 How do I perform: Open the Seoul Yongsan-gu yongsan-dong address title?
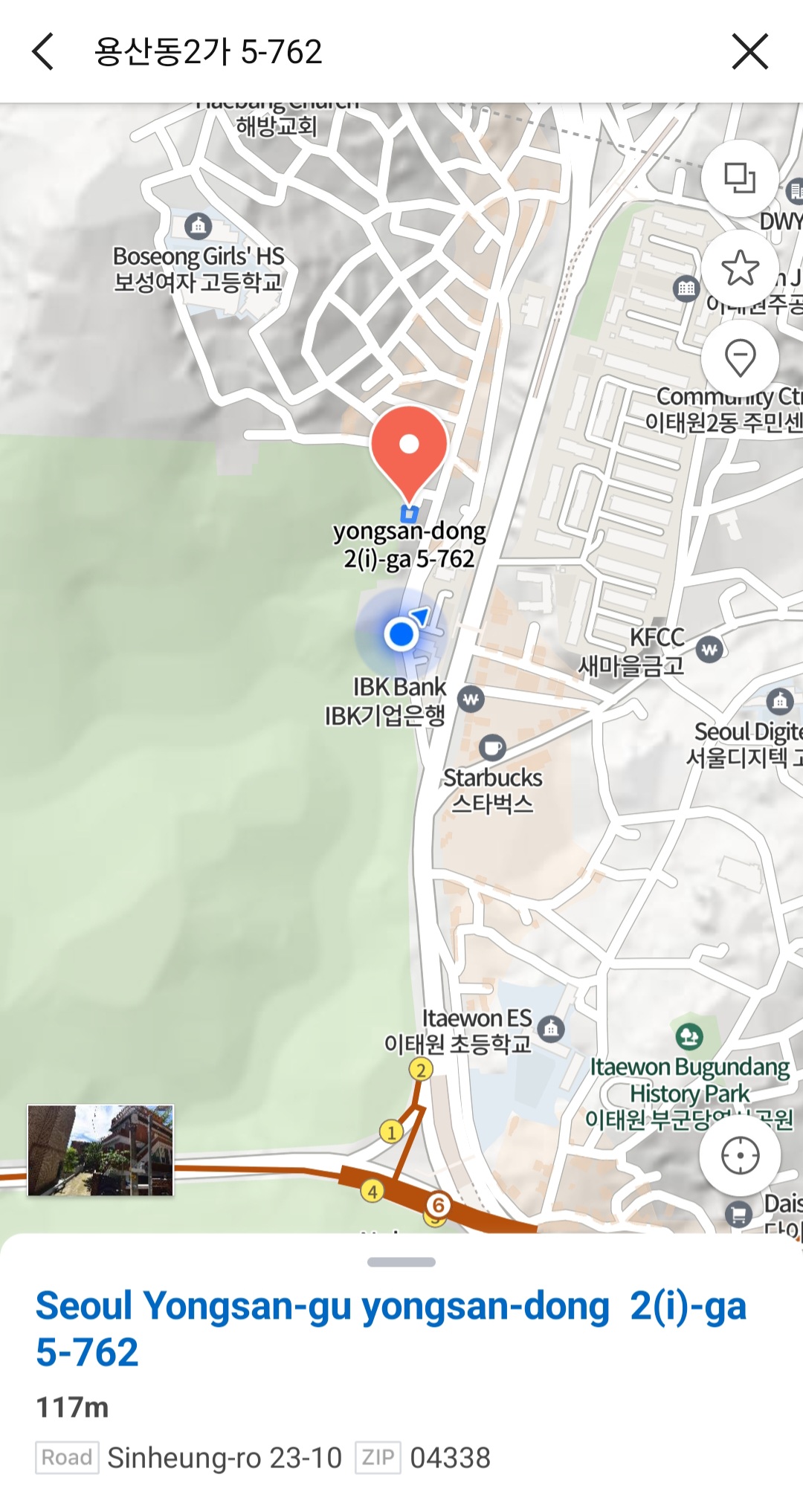click(x=390, y=1328)
